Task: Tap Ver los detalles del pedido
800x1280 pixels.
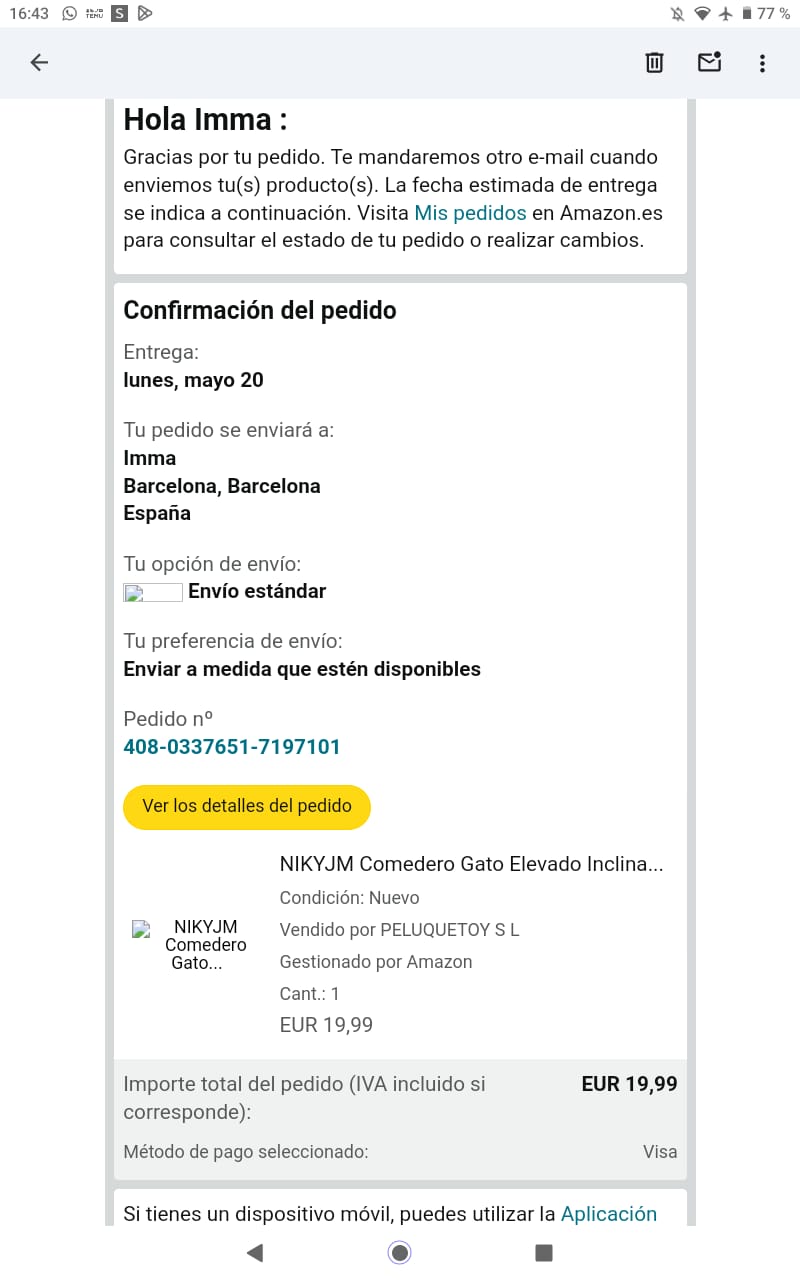Action: point(247,806)
